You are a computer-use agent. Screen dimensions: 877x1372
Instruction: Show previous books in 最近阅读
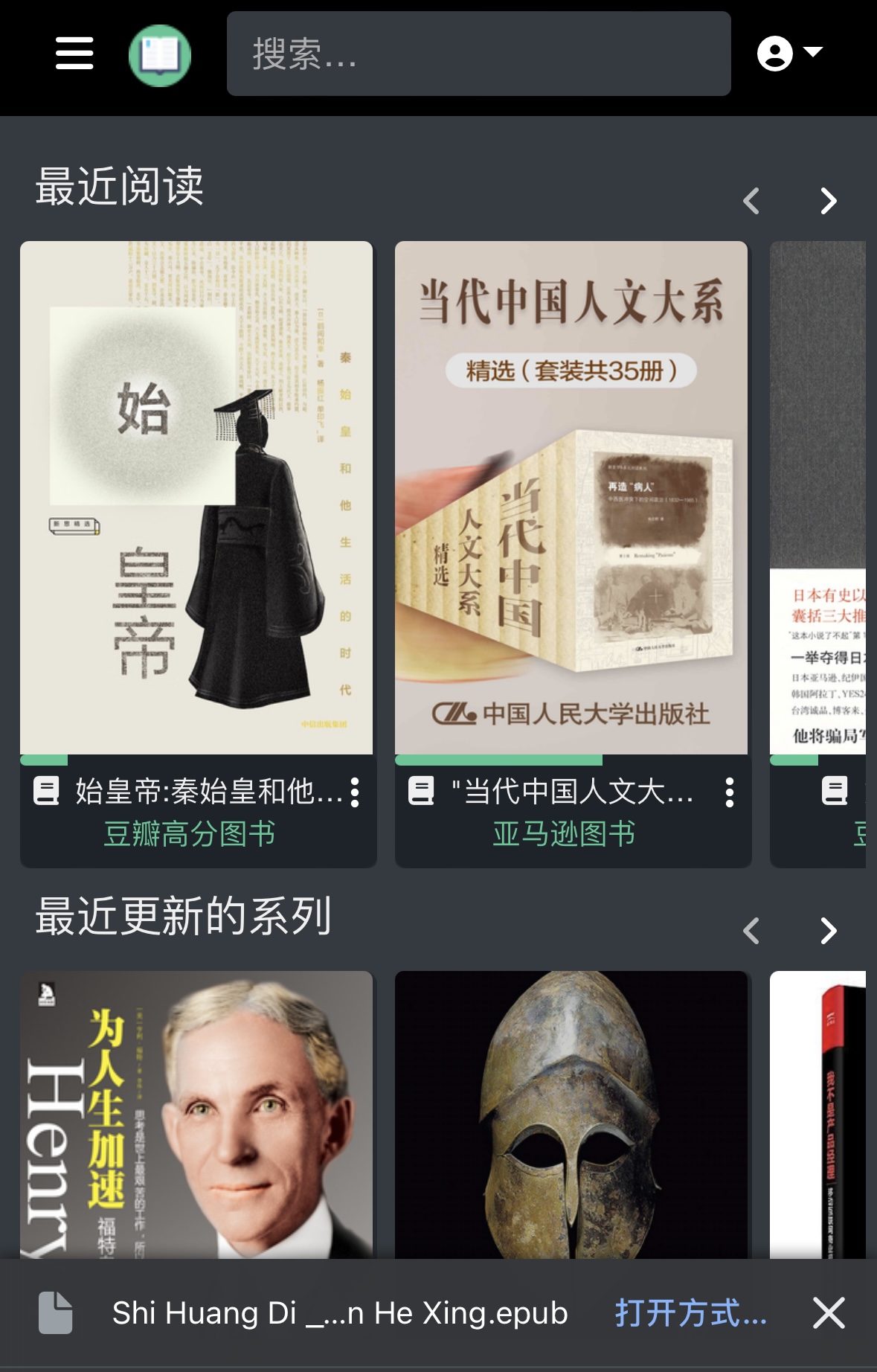tap(751, 201)
